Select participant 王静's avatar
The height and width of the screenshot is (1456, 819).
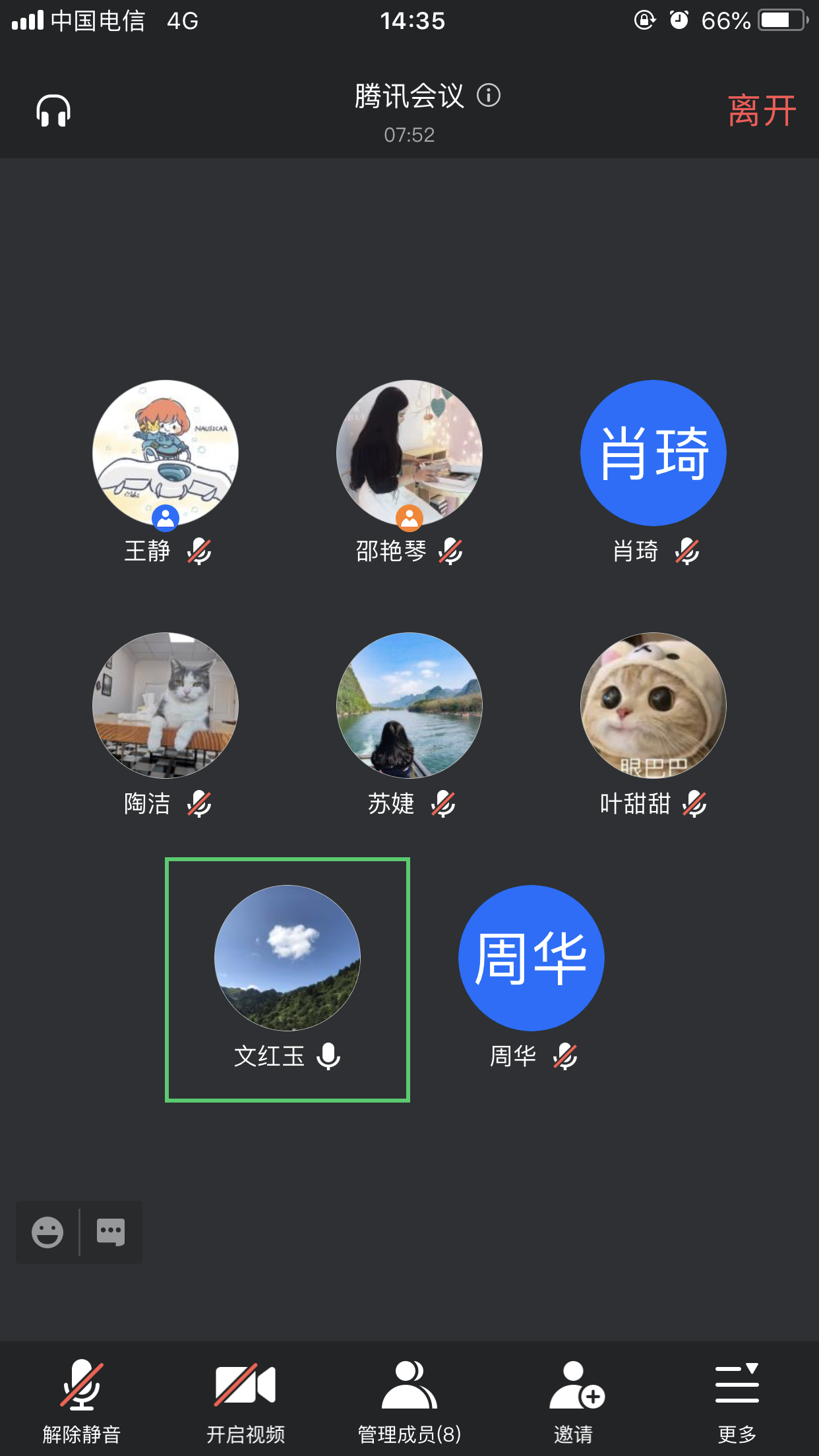pyautogui.click(x=166, y=453)
